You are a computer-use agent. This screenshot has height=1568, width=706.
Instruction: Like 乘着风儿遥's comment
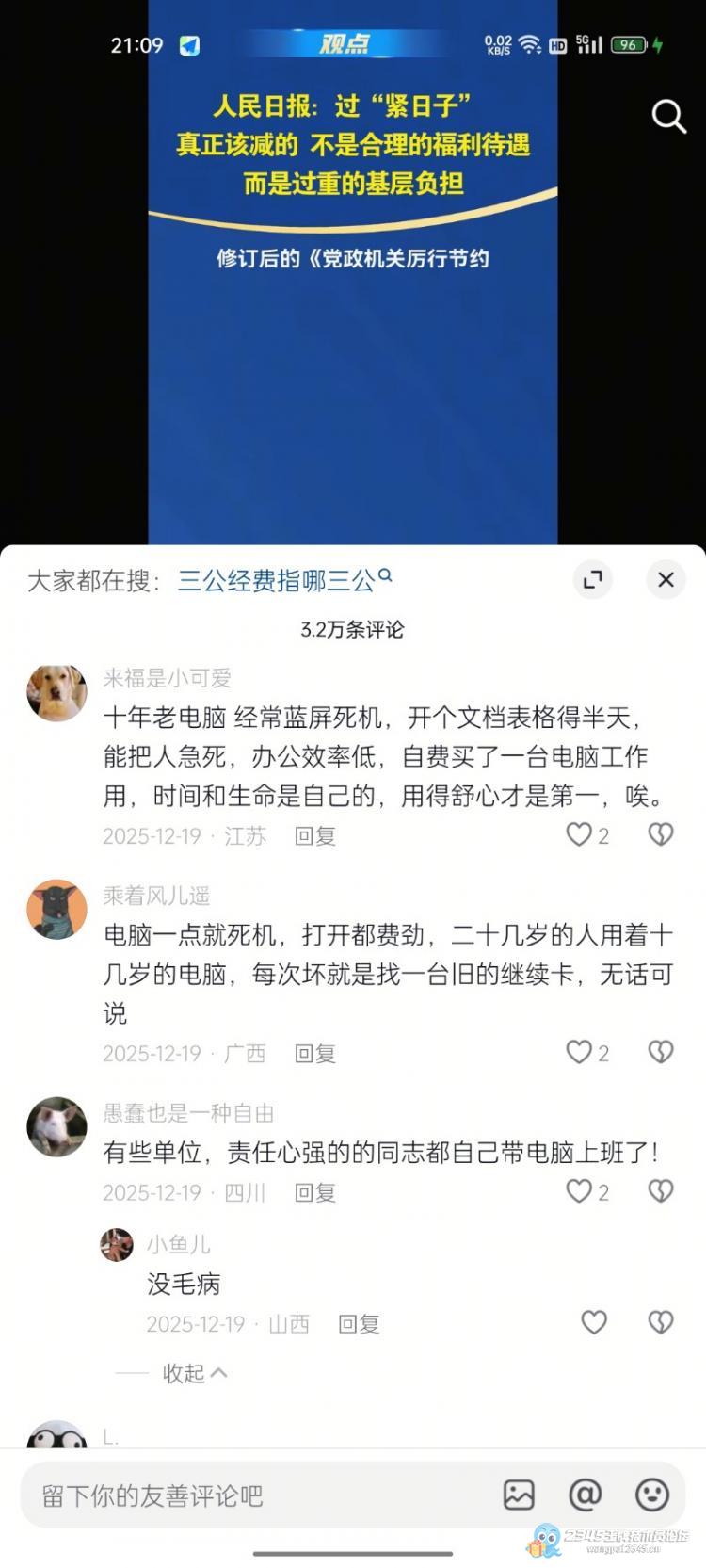(x=579, y=1052)
